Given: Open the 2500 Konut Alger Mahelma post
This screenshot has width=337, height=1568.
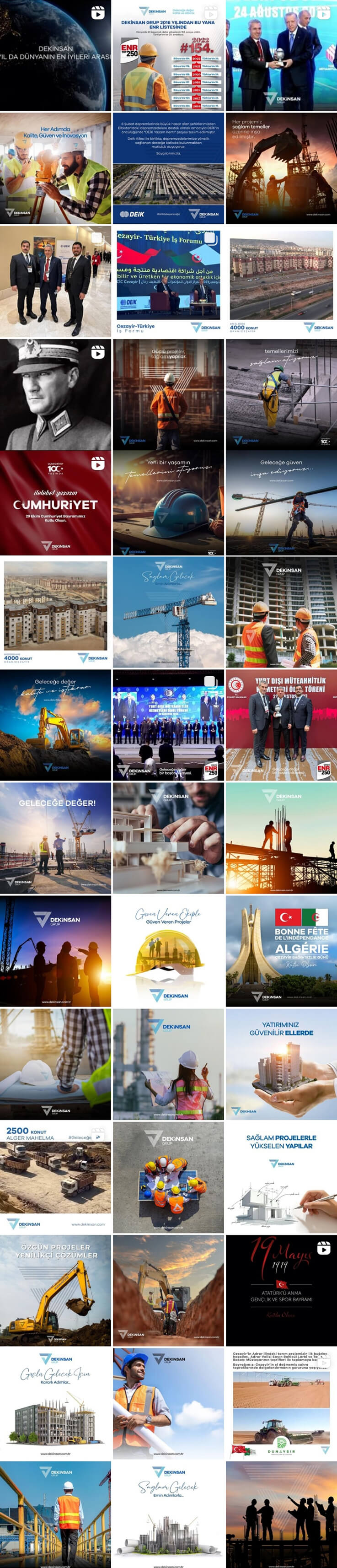Looking at the screenshot, I should (x=55, y=1177).
